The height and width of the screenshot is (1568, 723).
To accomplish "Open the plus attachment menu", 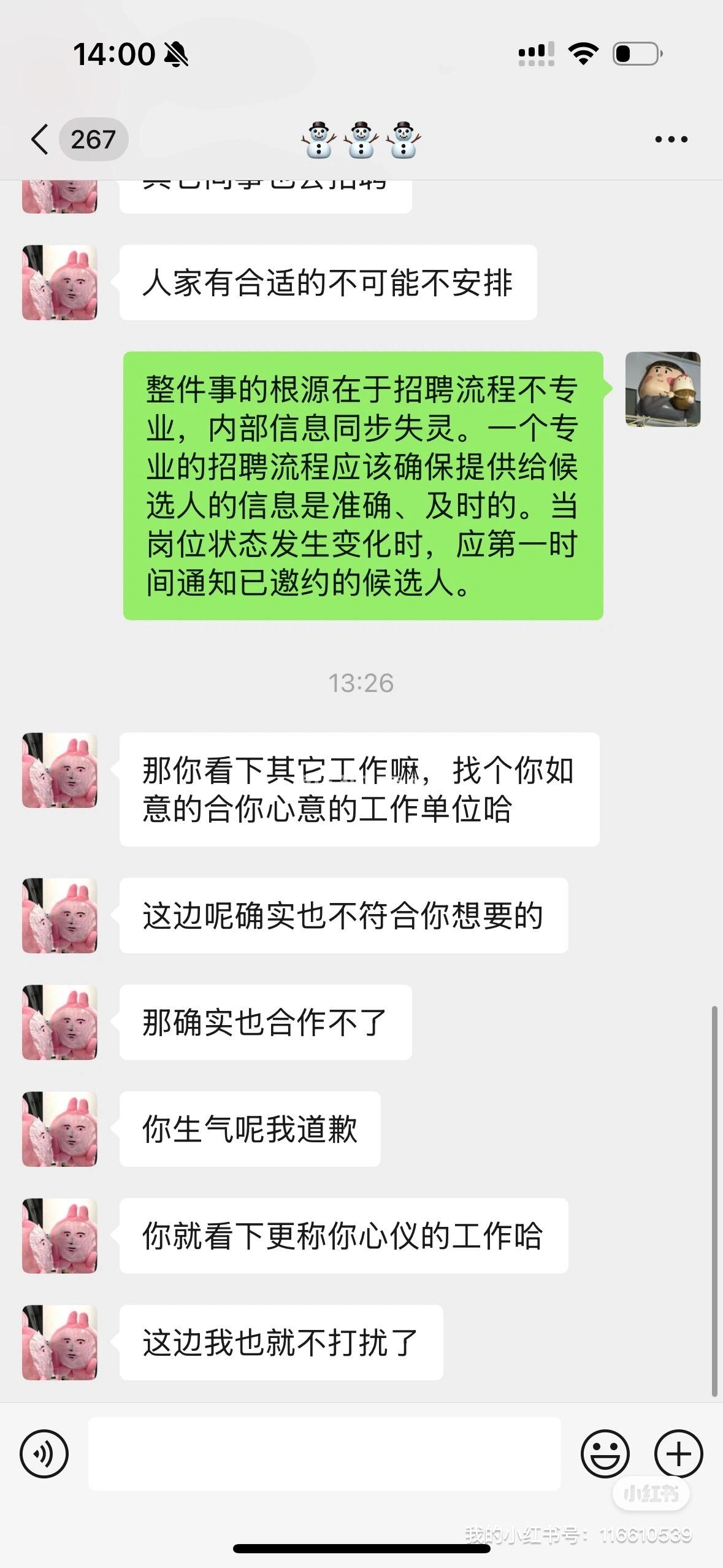I will click(678, 1453).
